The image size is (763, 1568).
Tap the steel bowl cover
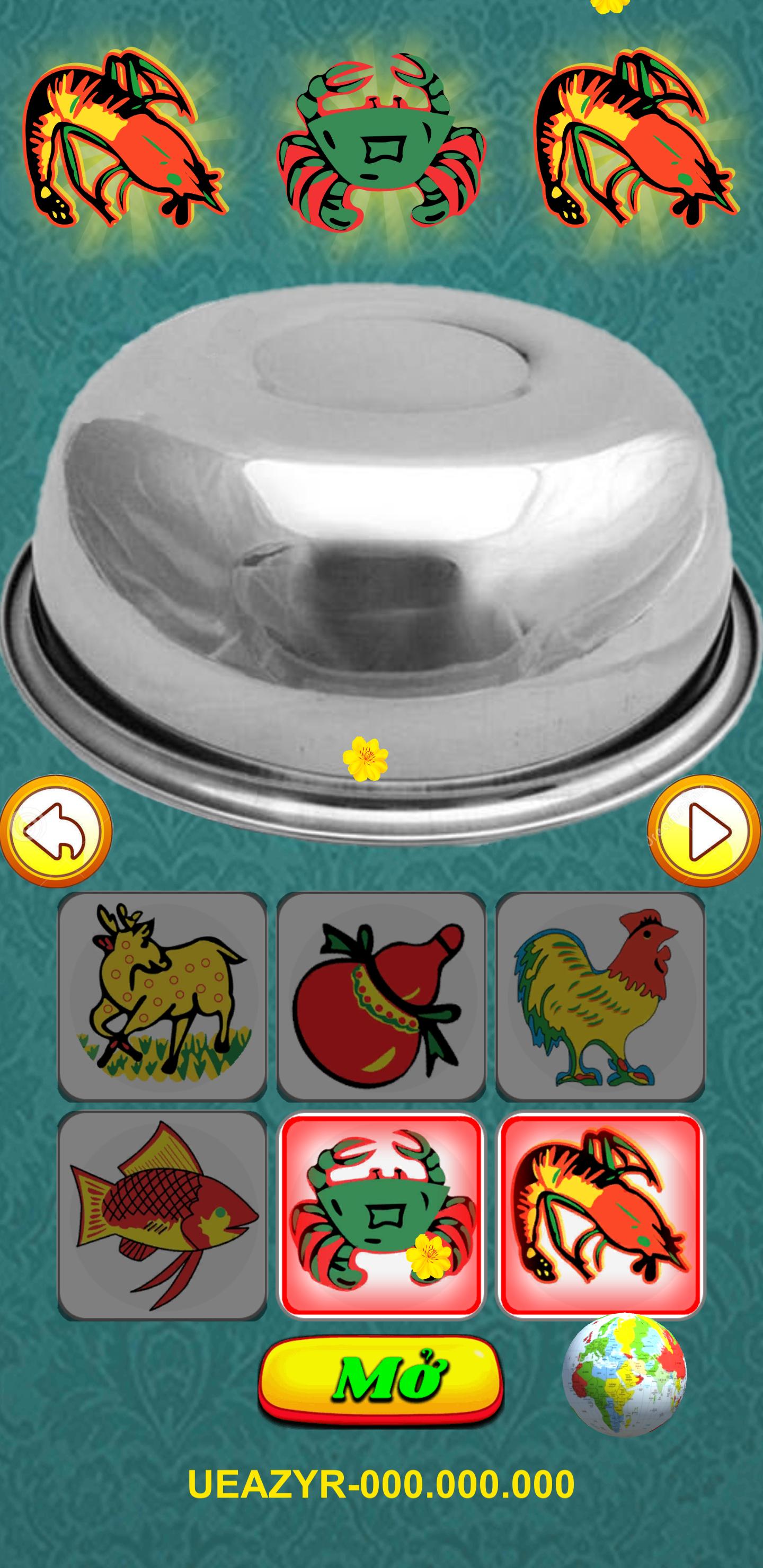(x=381, y=548)
